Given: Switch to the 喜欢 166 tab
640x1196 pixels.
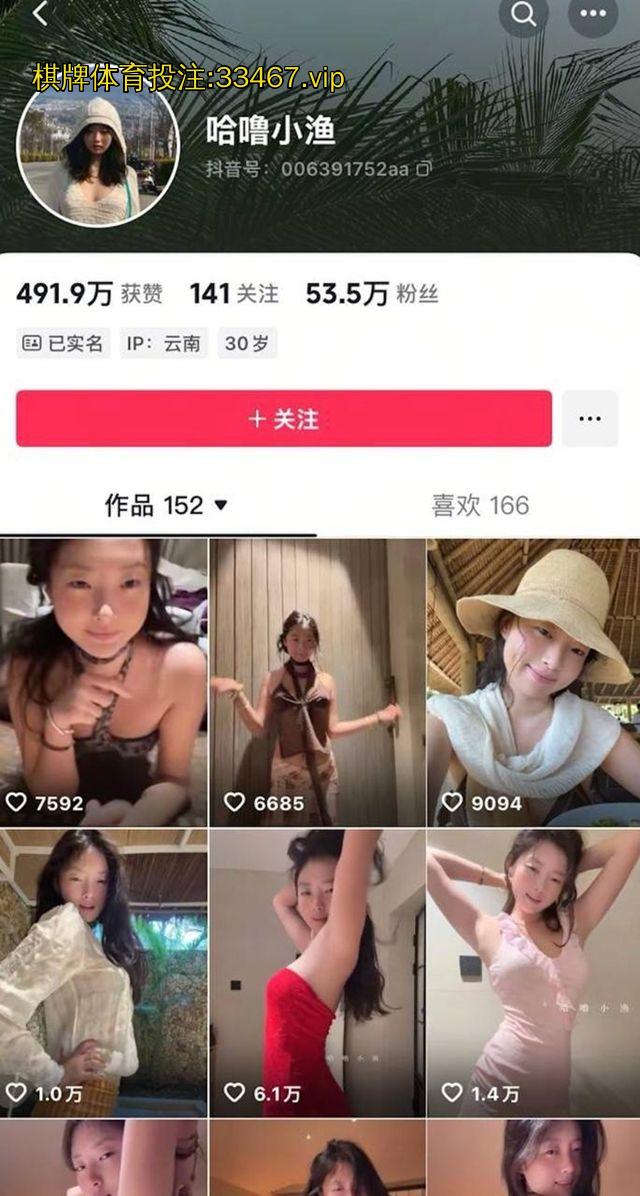Looking at the screenshot, I should tap(480, 505).
